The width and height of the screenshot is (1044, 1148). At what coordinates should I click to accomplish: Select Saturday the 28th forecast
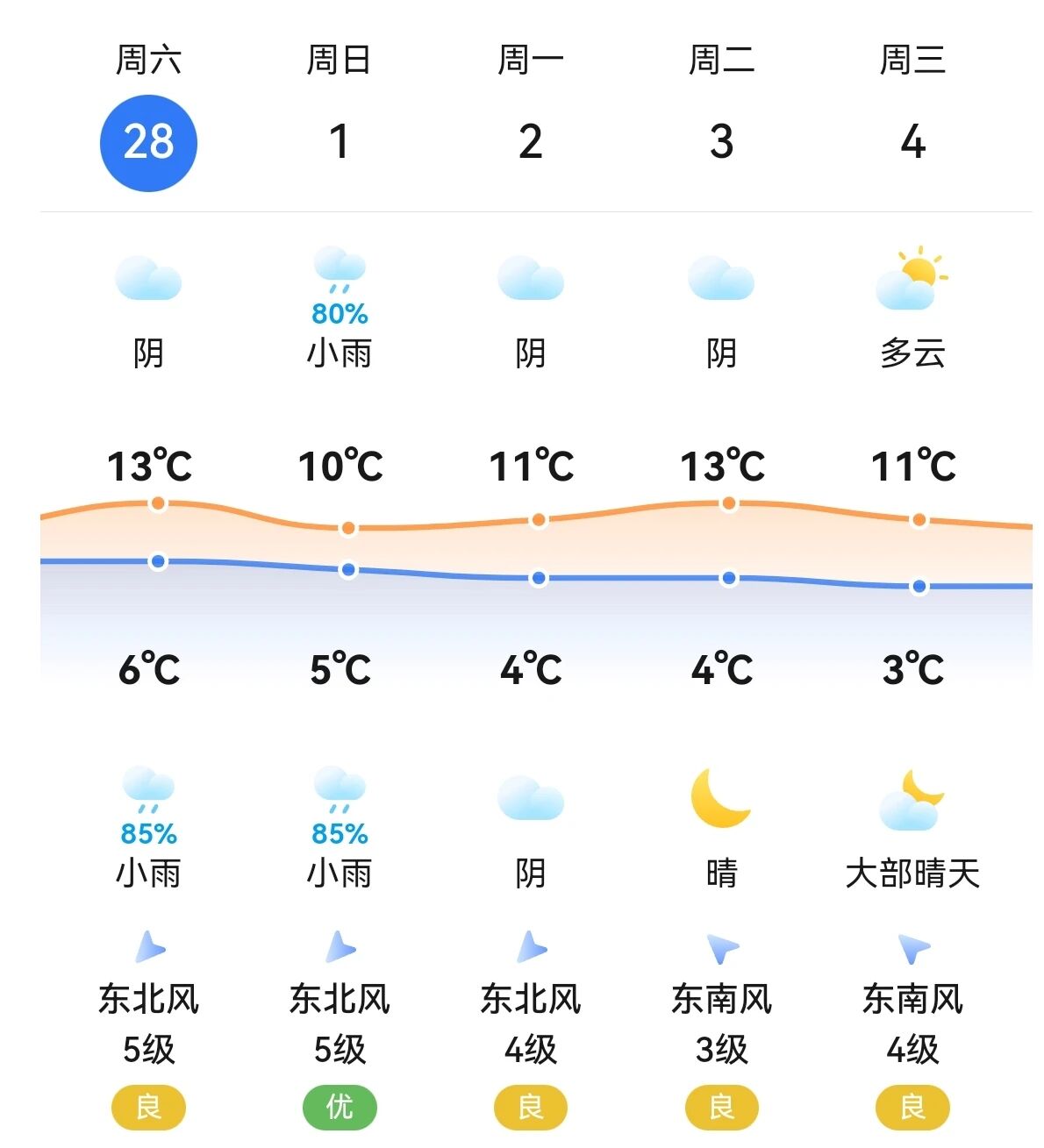[x=148, y=142]
